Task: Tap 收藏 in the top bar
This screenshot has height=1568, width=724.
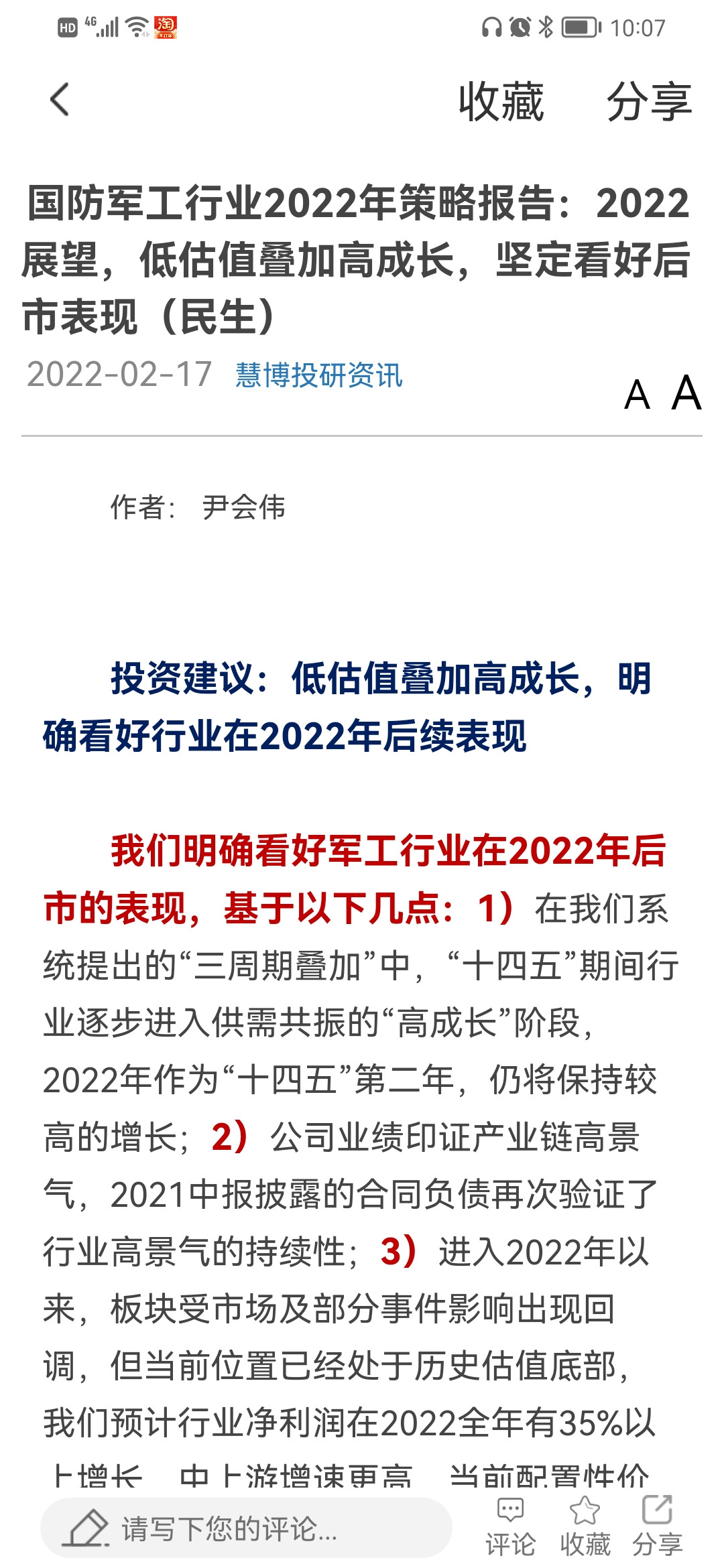Action: [501, 102]
